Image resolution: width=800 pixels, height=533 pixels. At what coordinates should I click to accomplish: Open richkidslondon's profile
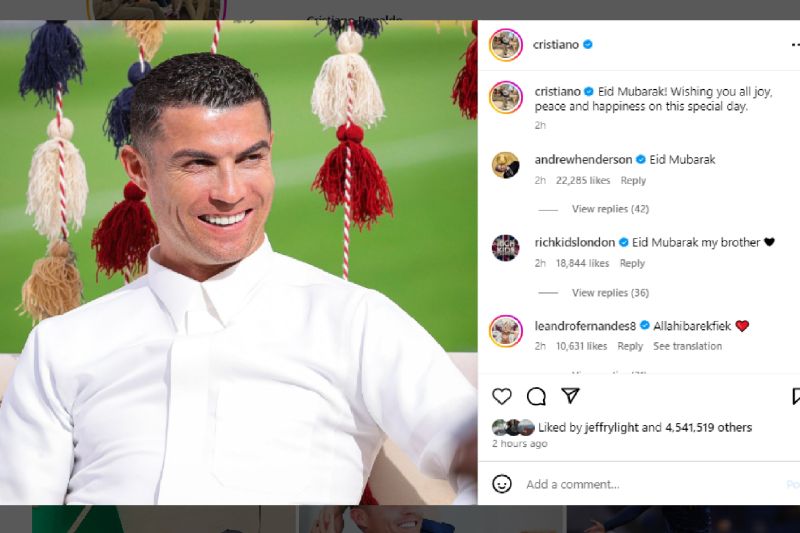coord(575,242)
